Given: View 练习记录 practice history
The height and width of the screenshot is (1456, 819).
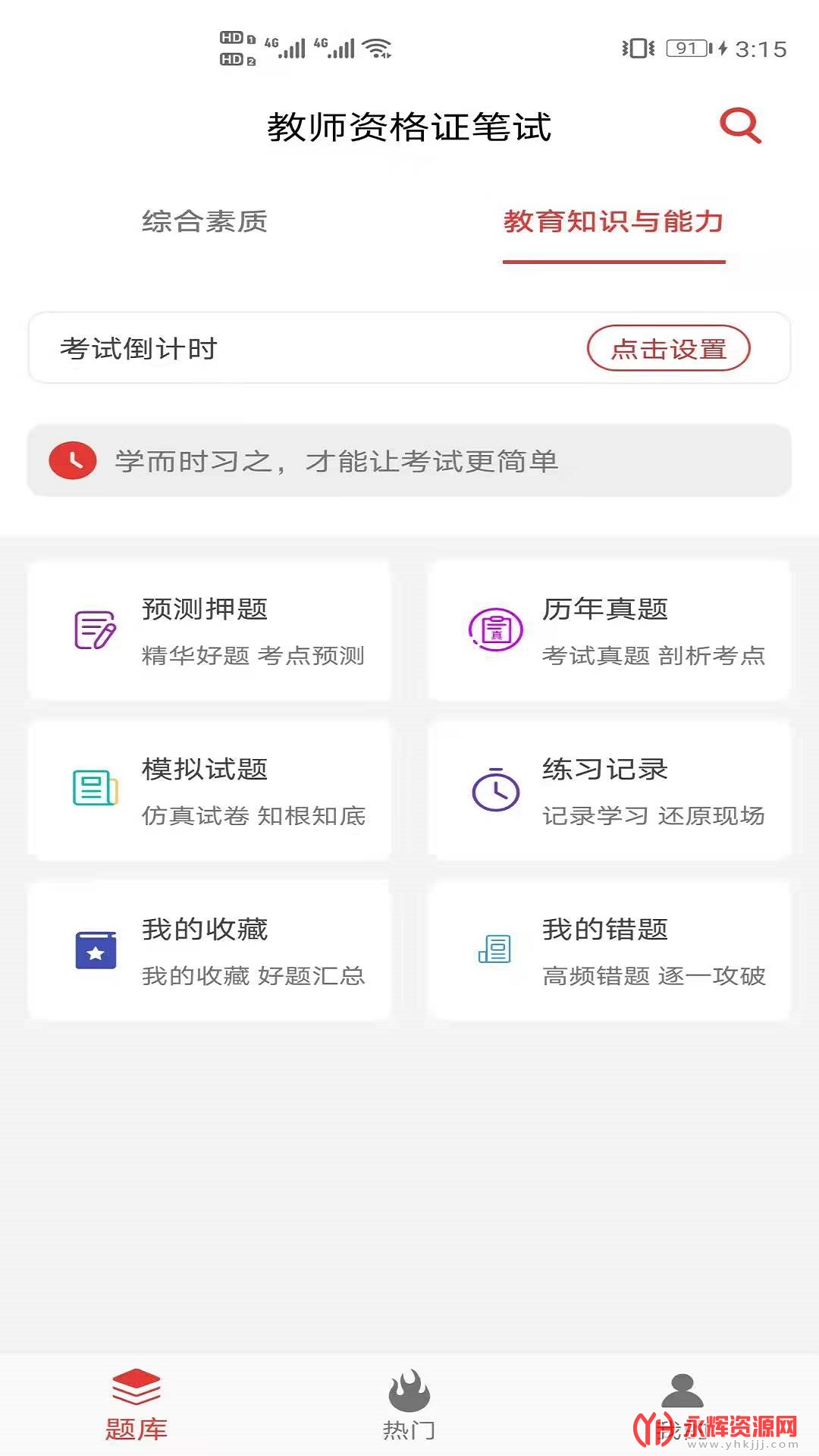Looking at the screenshot, I should [x=610, y=791].
